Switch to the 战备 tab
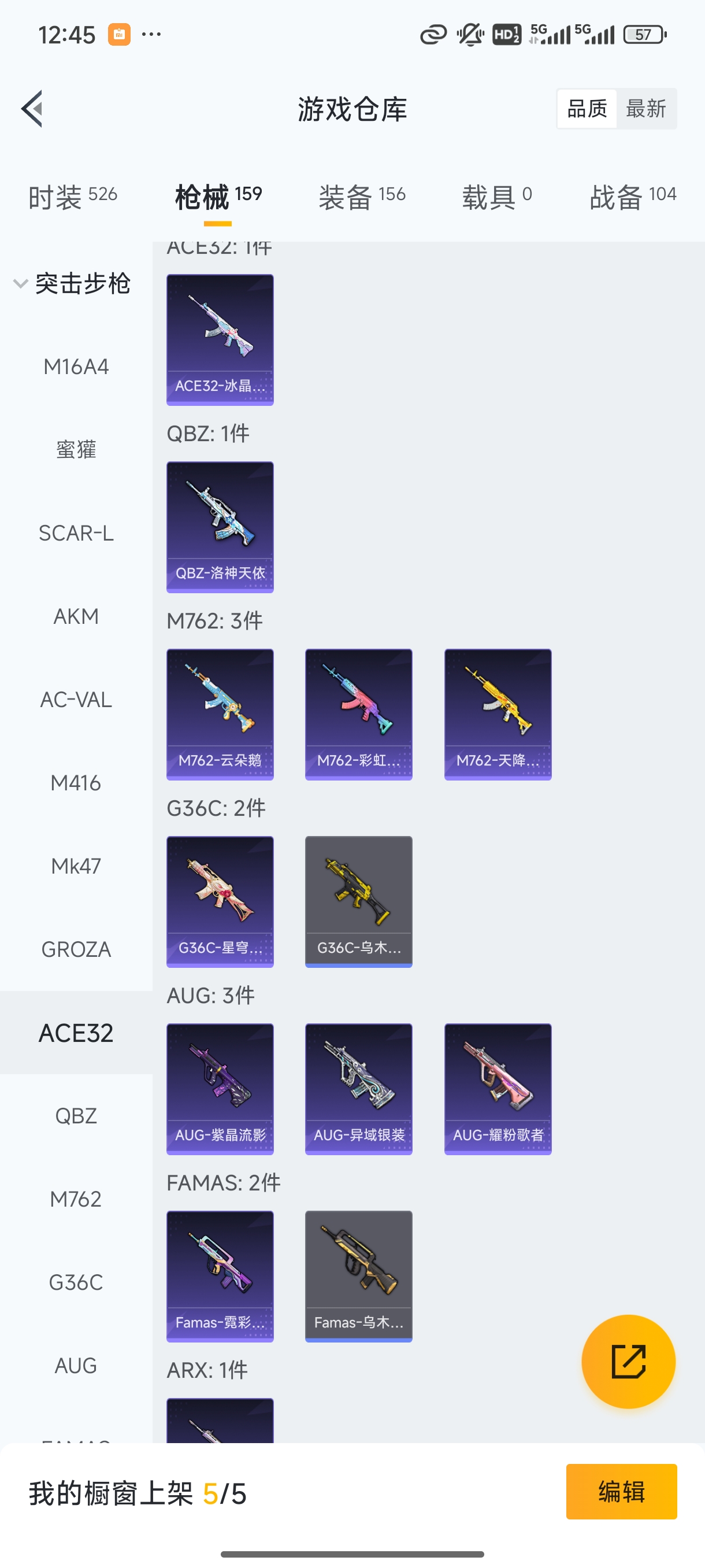 (632, 197)
